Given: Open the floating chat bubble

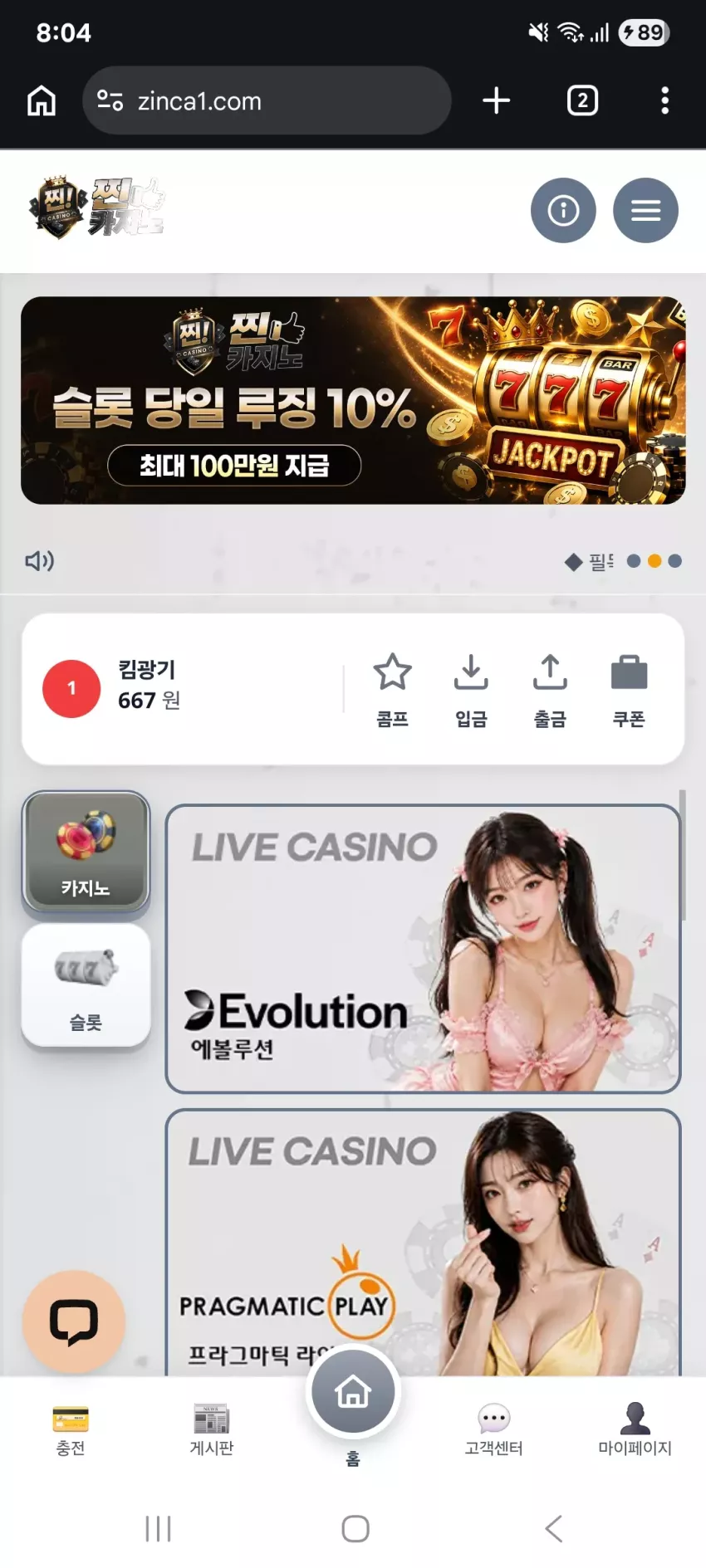Looking at the screenshot, I should pyautogui.click(x=74, y=1321).
